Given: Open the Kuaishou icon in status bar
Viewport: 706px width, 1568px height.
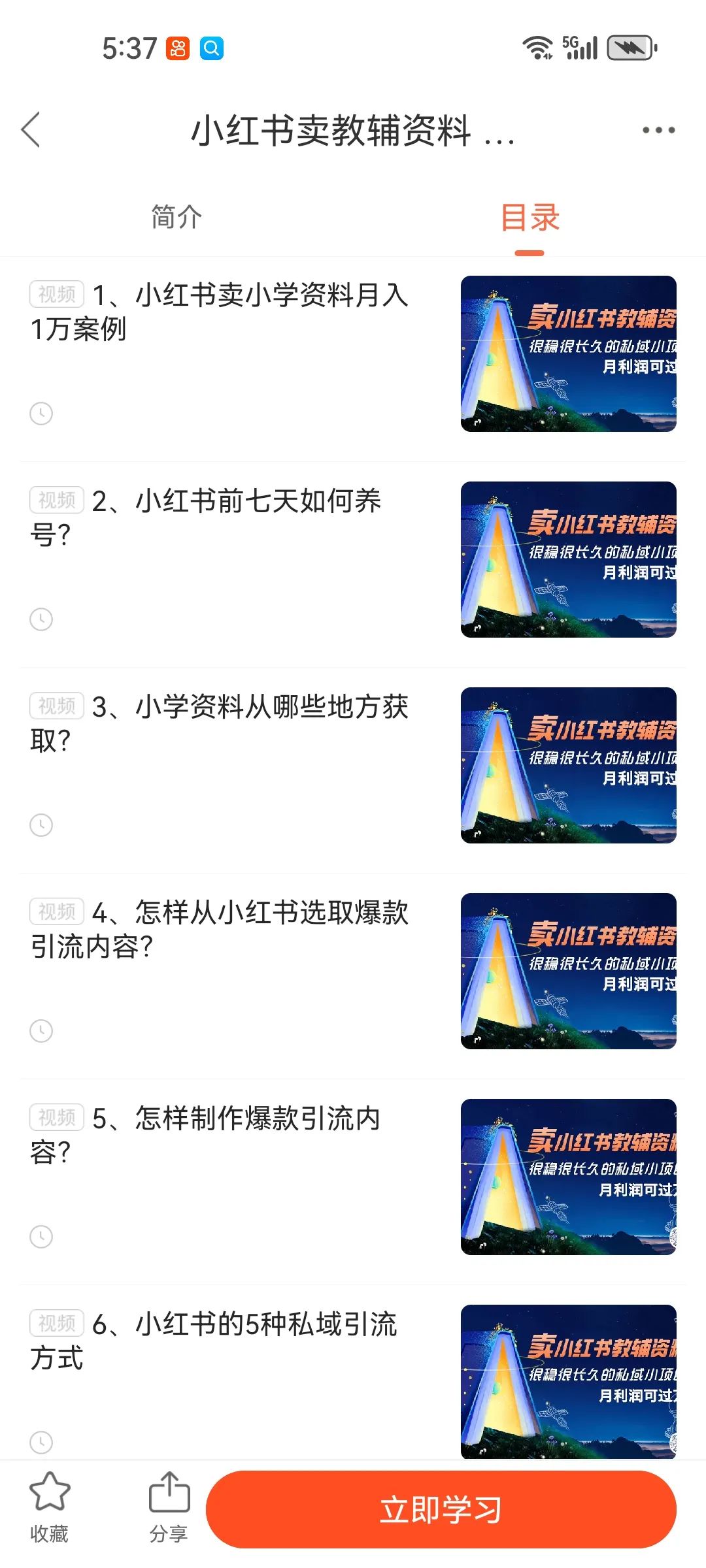Looking at the screenshot, I should pos(178,47).
